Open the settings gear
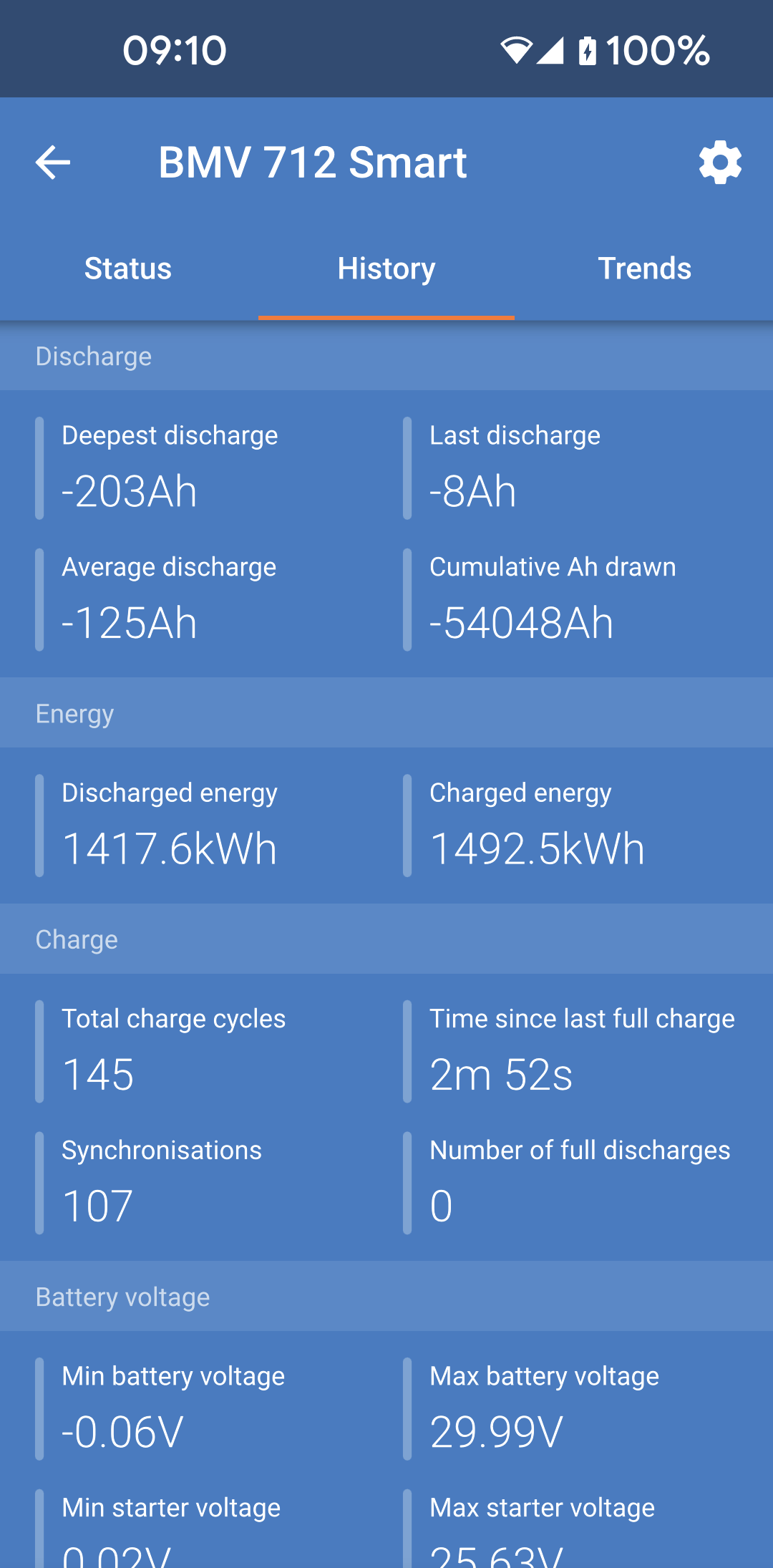 point(720,163)
